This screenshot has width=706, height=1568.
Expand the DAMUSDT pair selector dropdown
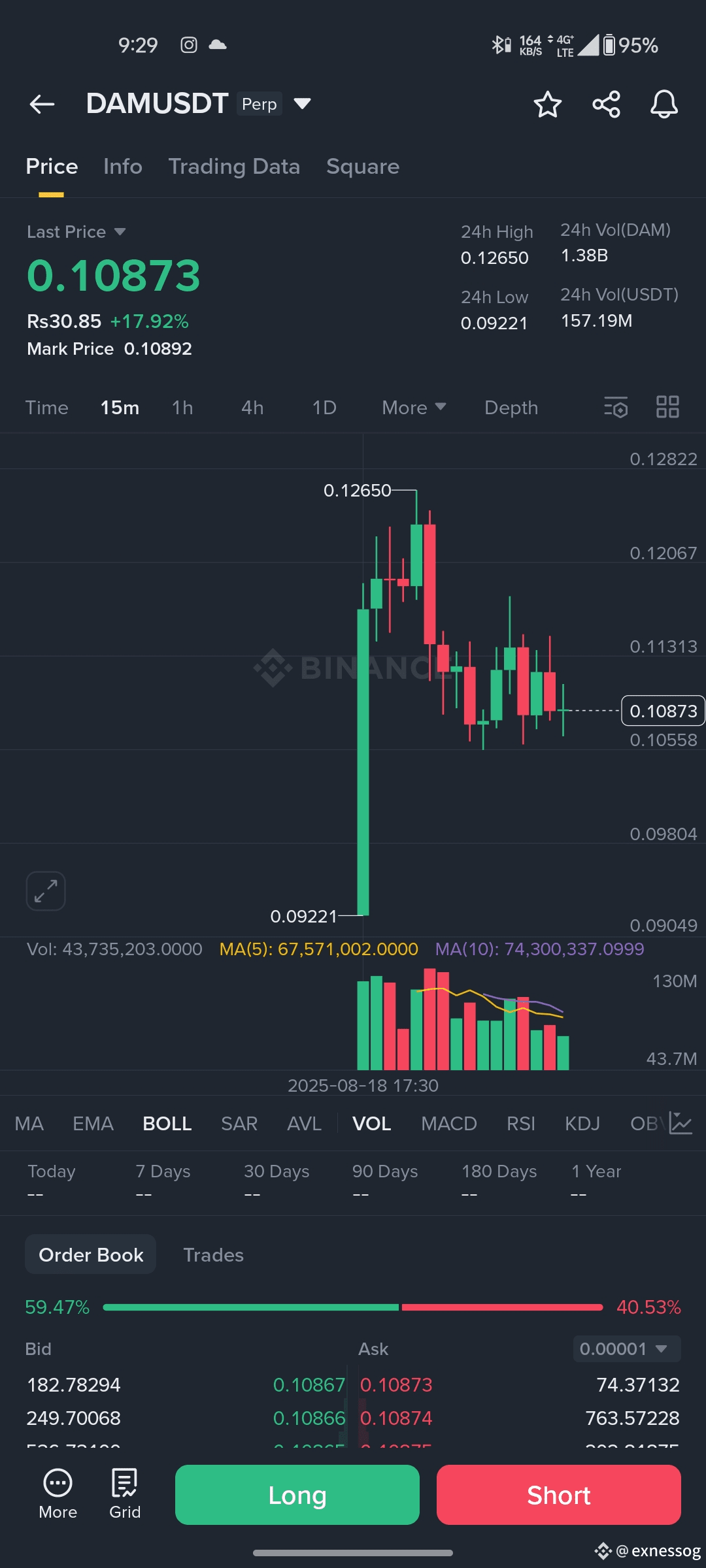tap(302, 103)
